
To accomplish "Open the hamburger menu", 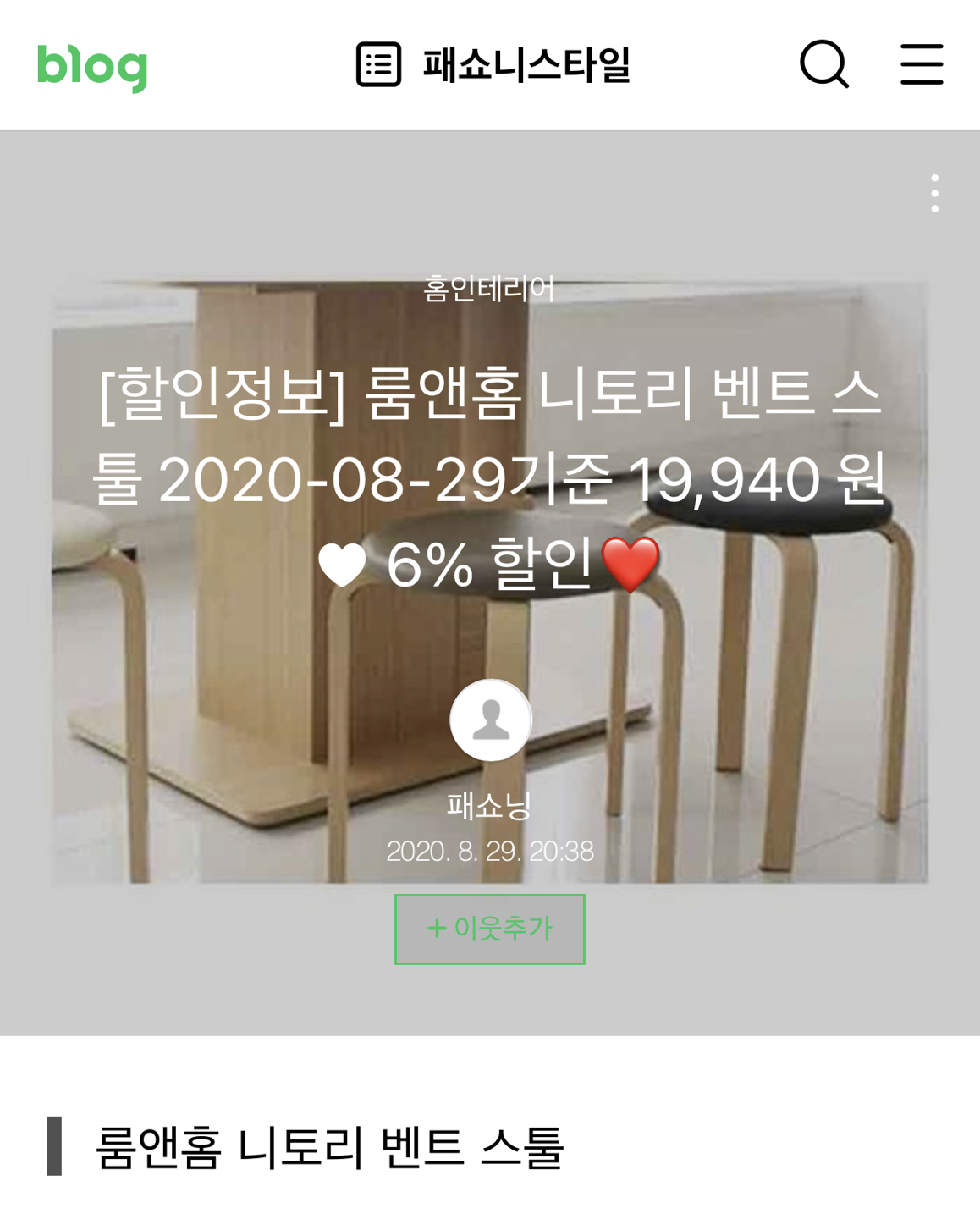I will (921, 64).
